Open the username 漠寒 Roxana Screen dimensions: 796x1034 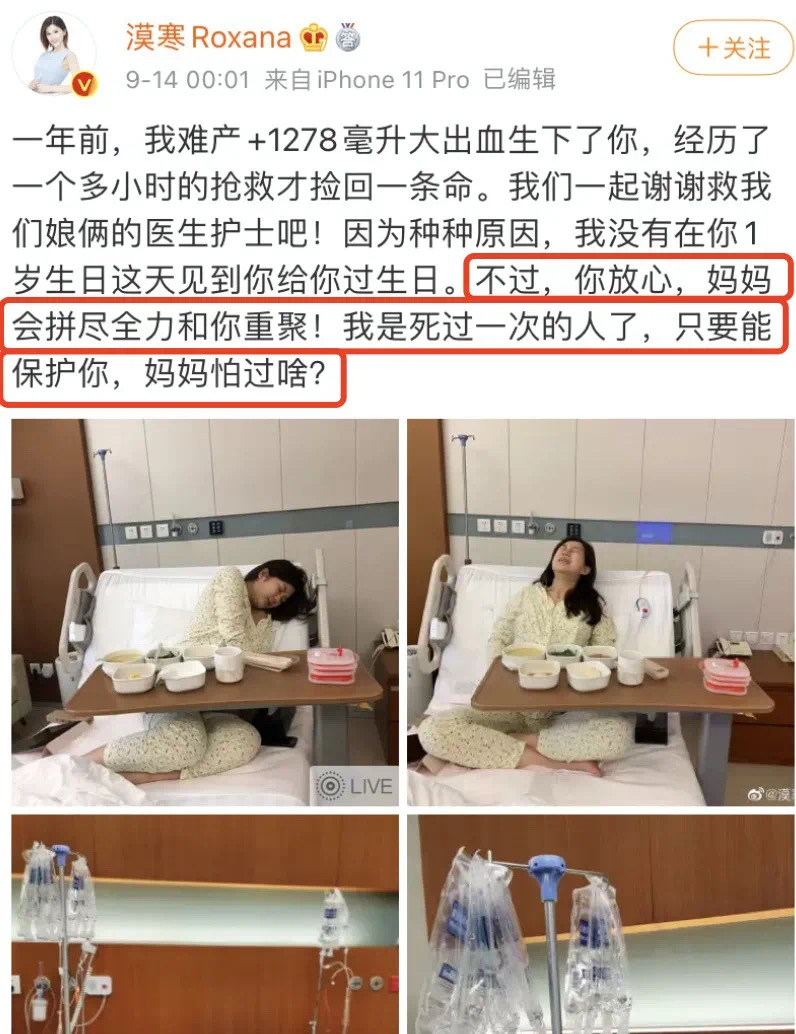208,38
